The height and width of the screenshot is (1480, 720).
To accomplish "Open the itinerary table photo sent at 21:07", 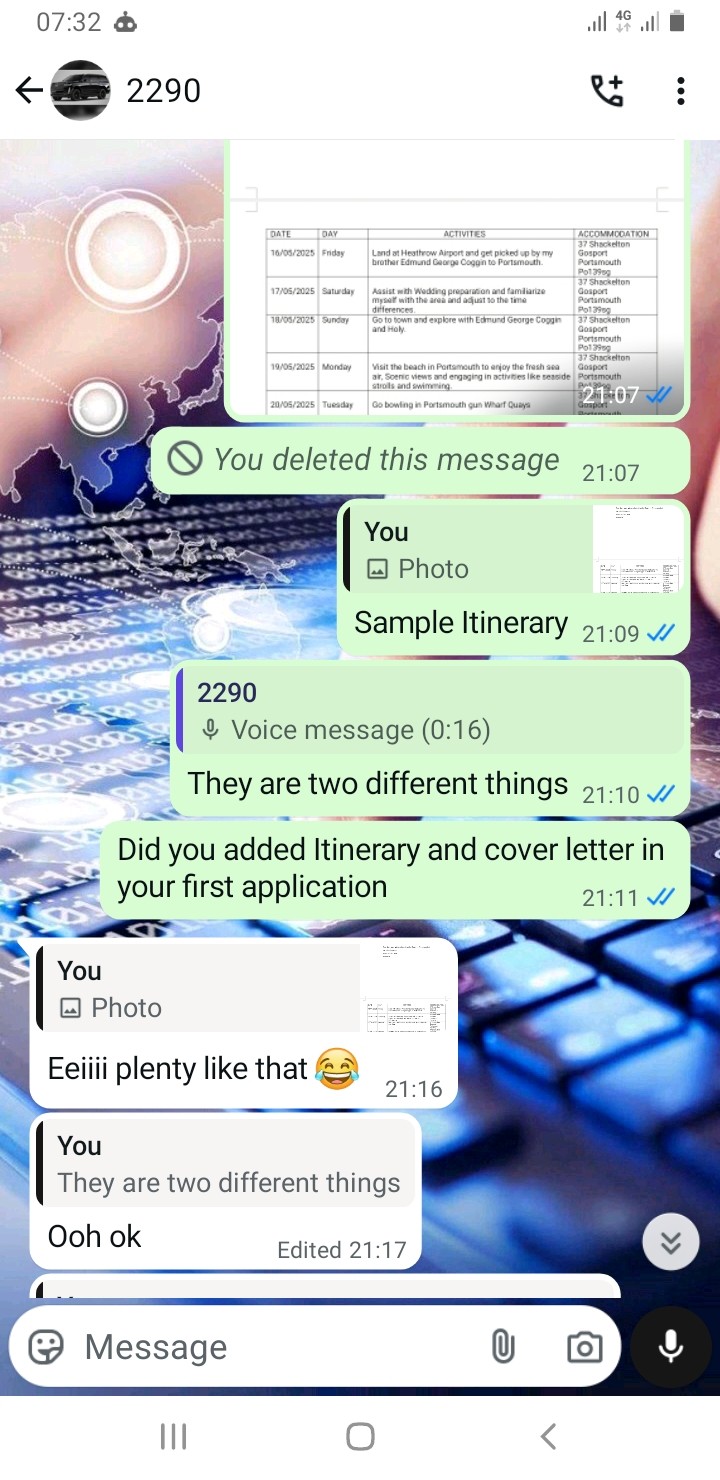I will (x=458, y=280).
